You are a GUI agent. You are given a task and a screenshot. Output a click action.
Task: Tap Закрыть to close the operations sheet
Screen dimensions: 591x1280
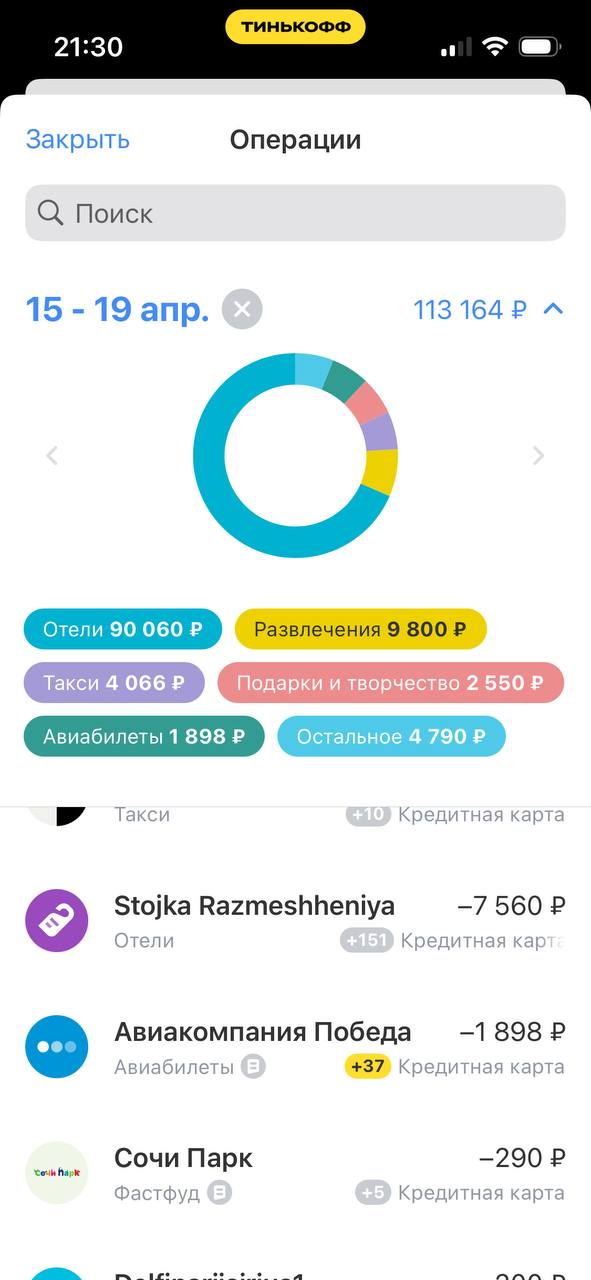coord(78,139)
